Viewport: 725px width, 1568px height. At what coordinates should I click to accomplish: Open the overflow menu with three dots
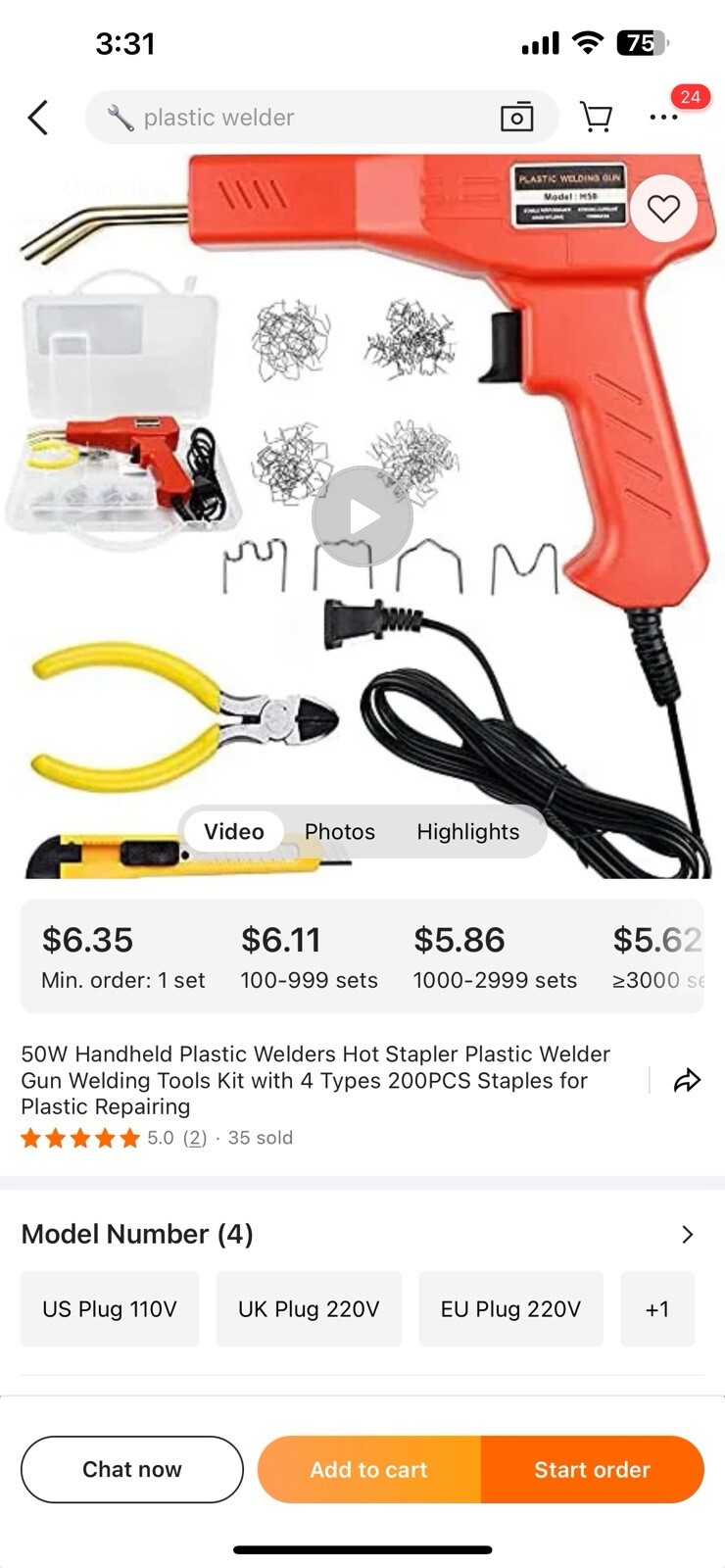click(x=663, y=118)
